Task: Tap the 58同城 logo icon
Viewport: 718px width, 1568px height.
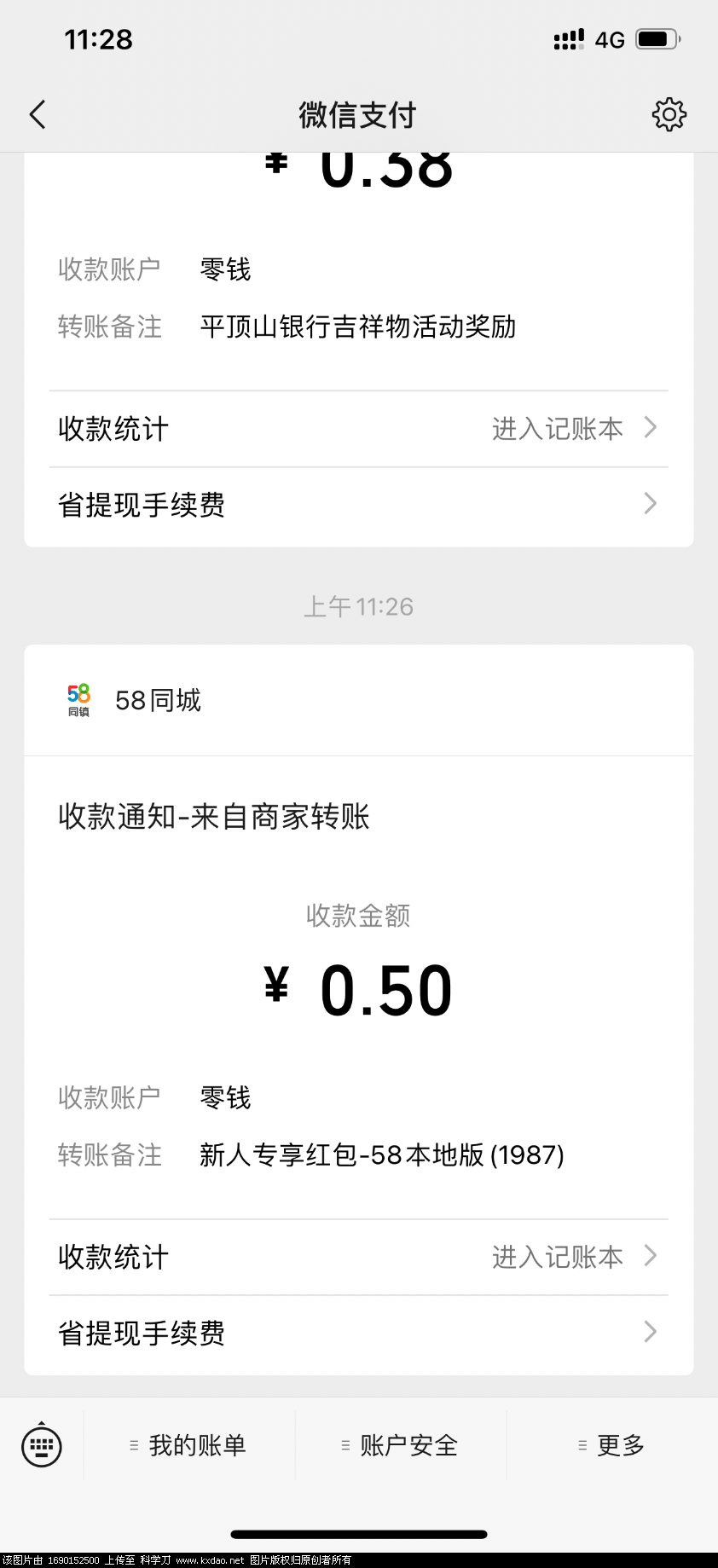Action: click(x=78, y=699)
